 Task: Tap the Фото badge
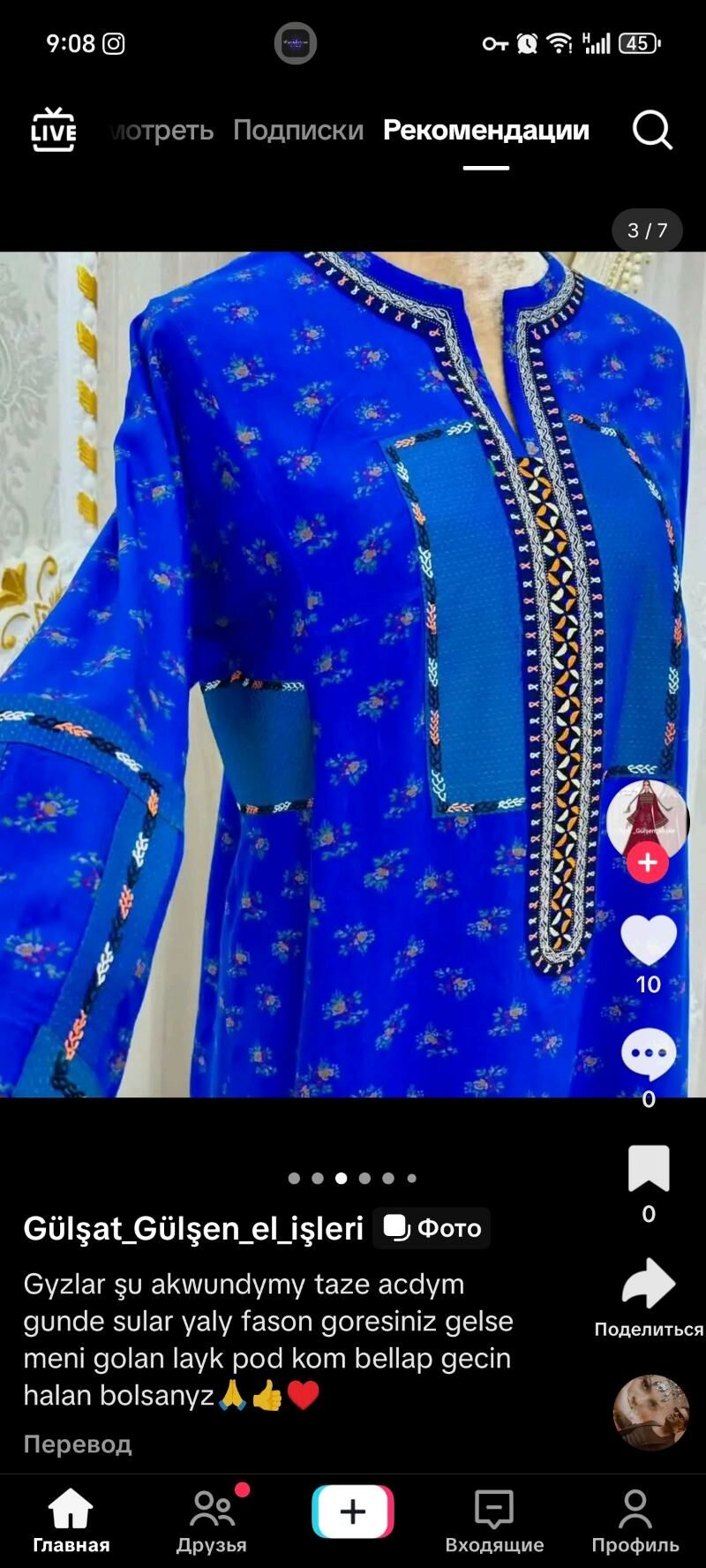[x=432, y=1228]
